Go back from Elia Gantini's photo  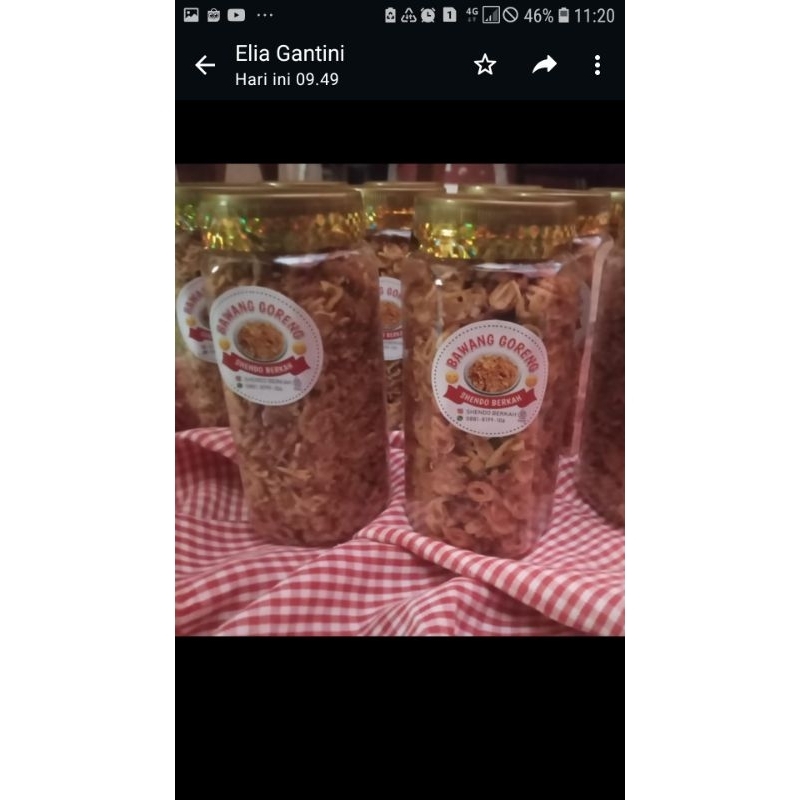pyautogui.click(x=205, y=65)
